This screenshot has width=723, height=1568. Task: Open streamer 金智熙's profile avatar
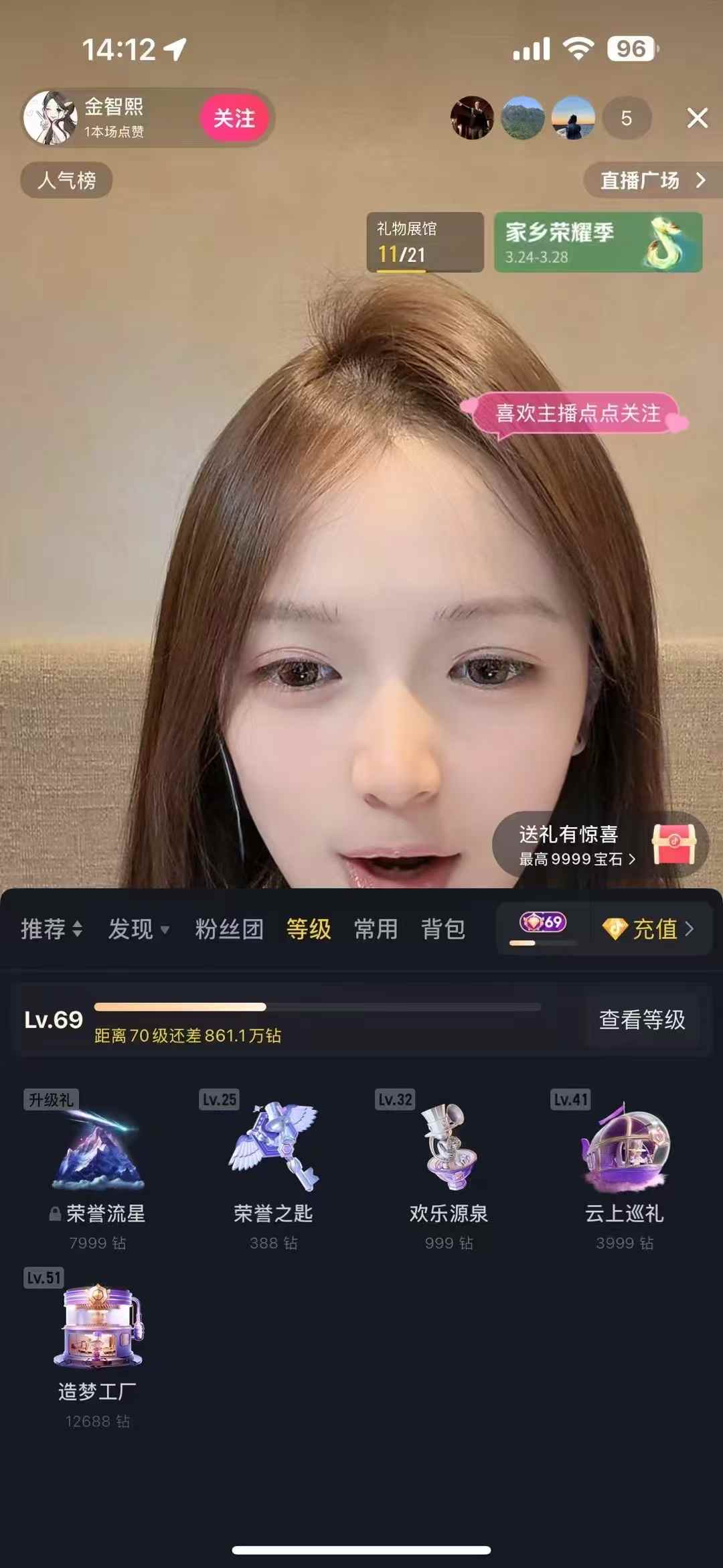50,118
